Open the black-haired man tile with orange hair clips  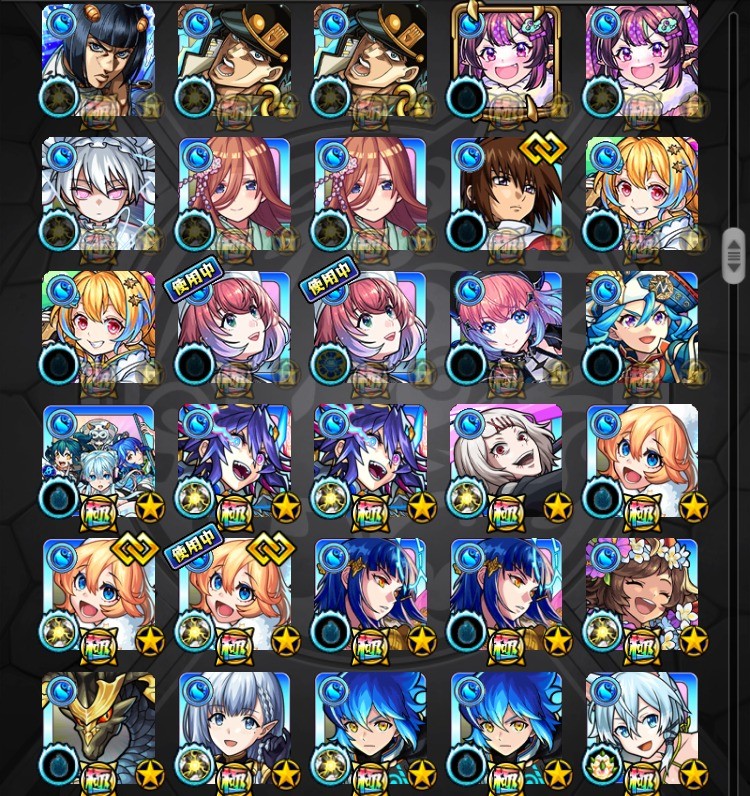click(98, 62)
